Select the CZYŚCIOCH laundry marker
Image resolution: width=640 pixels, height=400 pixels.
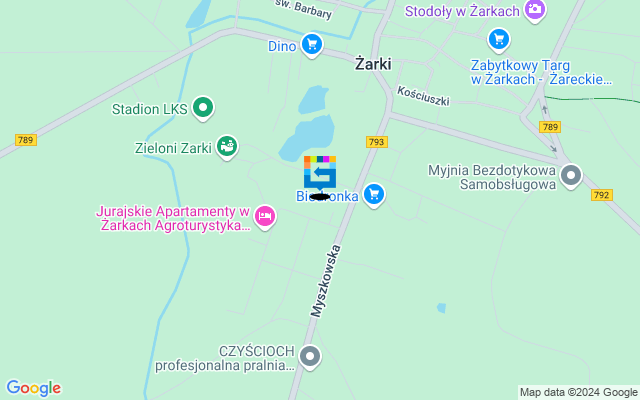(x=310, y=355)
